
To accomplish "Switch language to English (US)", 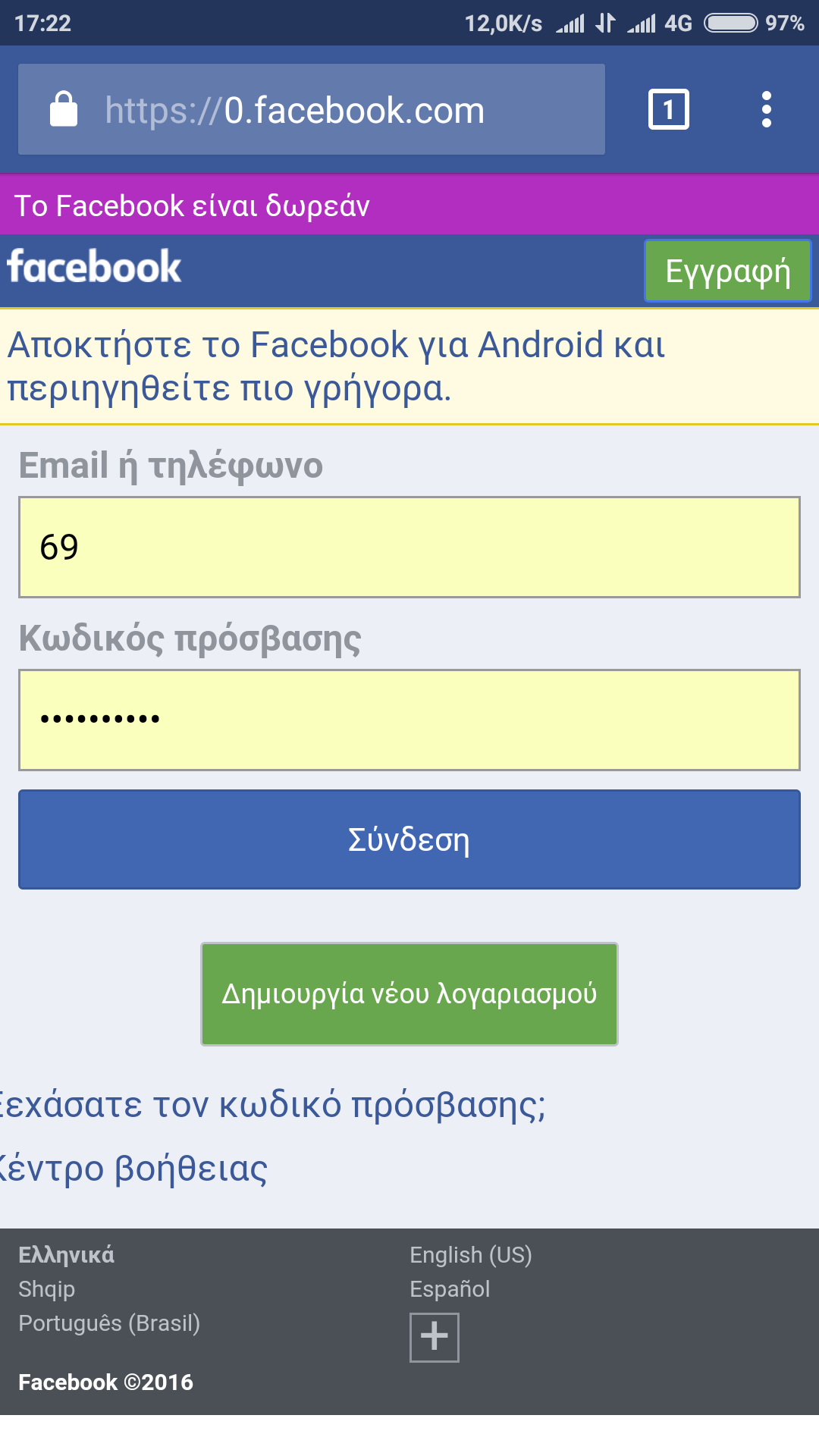I will (x=470, y=1255).
